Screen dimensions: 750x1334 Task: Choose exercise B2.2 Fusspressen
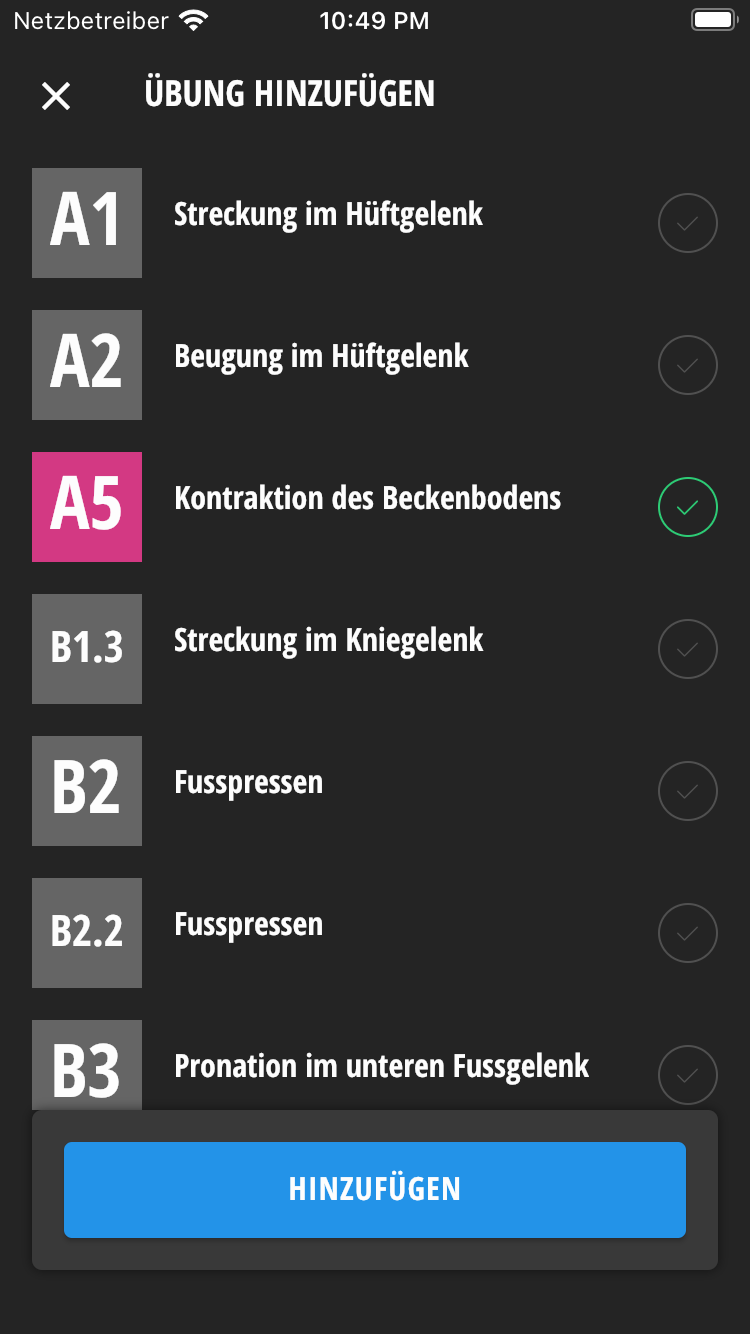click(x=687, y=934)
